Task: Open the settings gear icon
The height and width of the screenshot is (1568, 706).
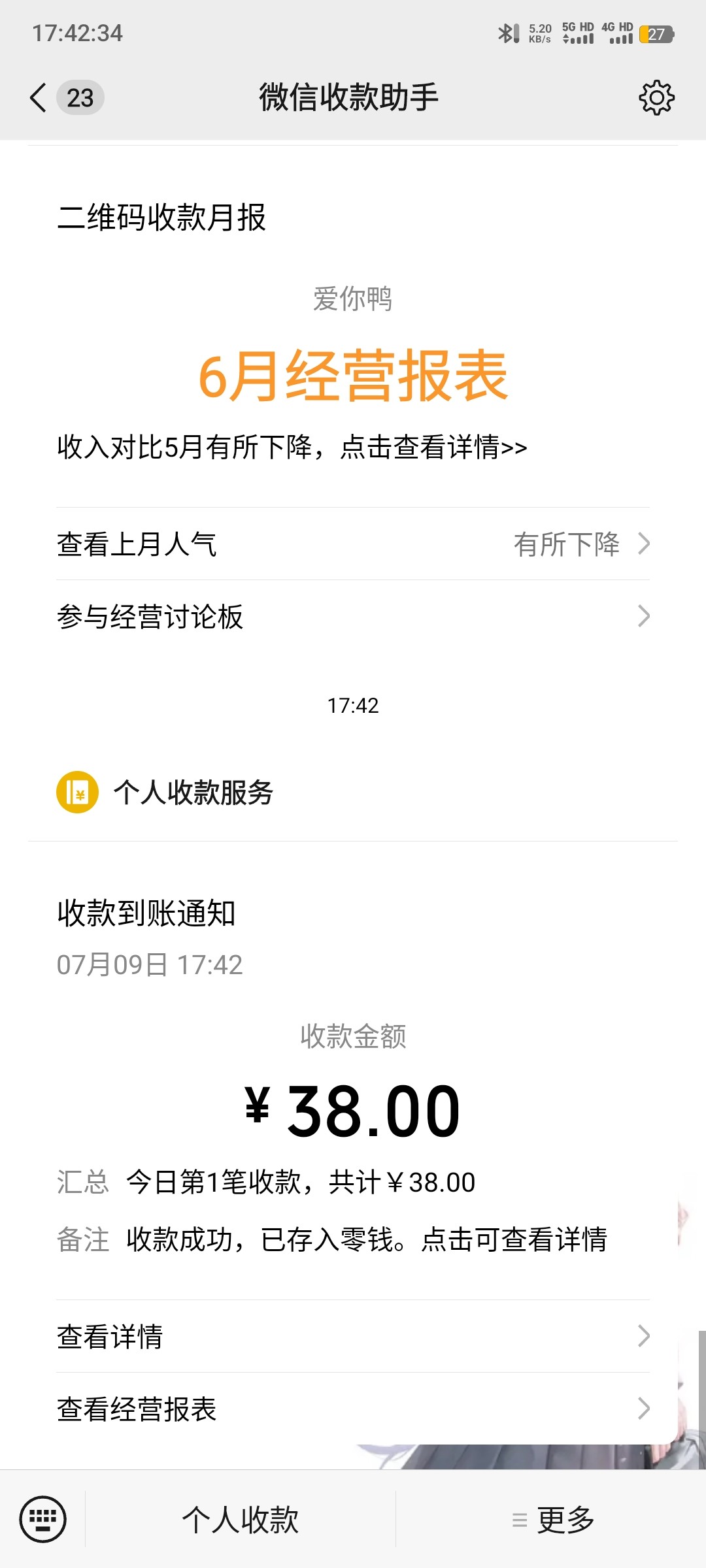Action: coord(656,98)
